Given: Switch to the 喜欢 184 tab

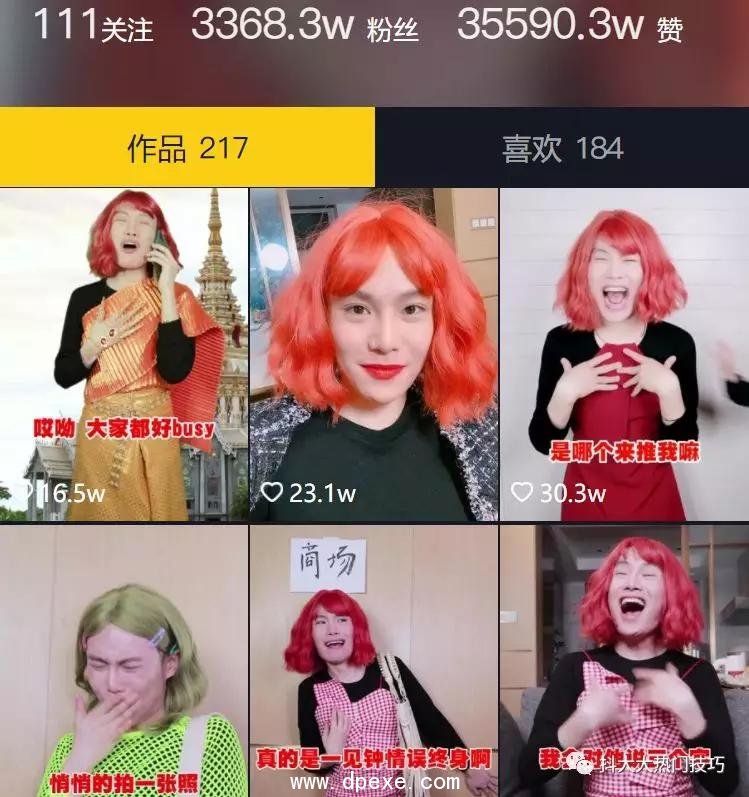Looking at the screenshot, I should coord(562,148).
